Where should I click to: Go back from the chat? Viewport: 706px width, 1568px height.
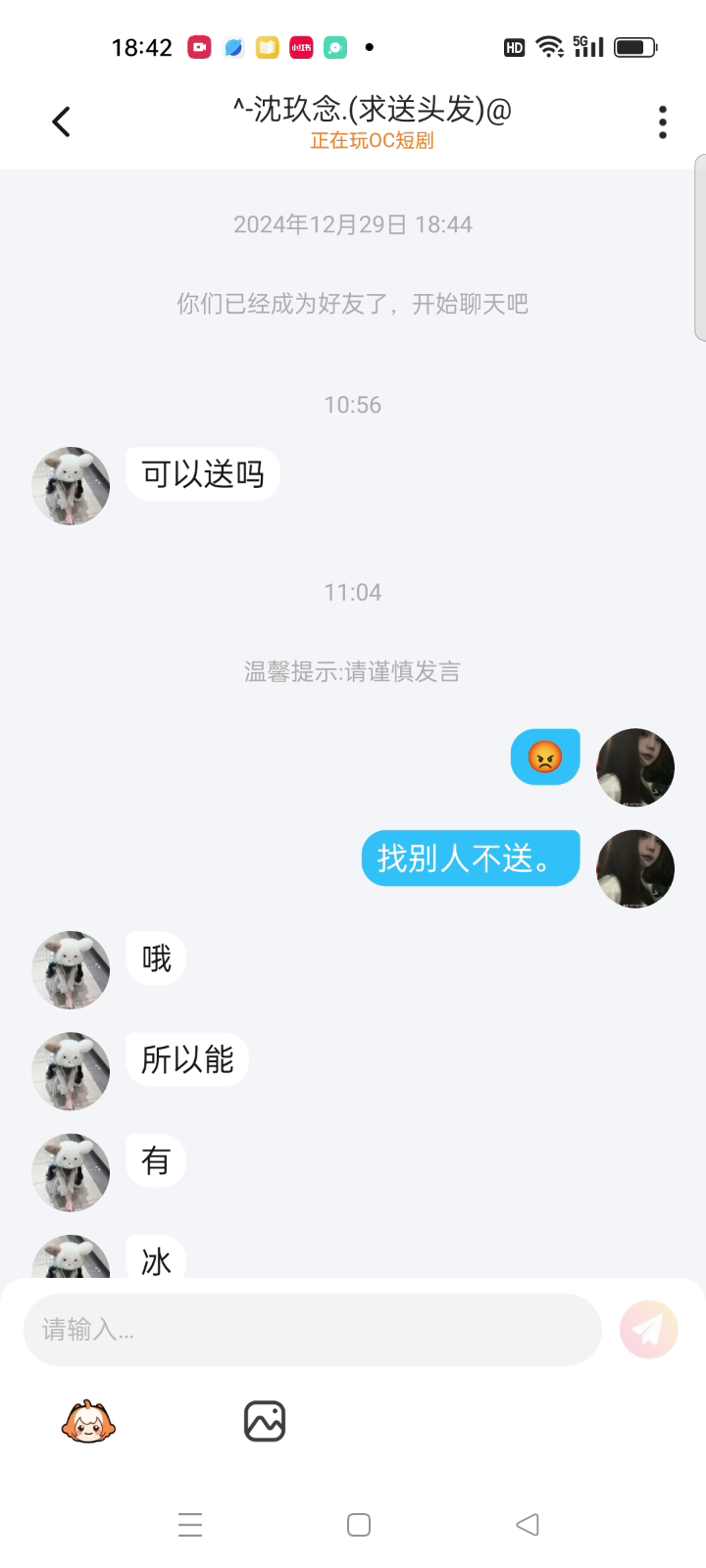click(62, 122)
